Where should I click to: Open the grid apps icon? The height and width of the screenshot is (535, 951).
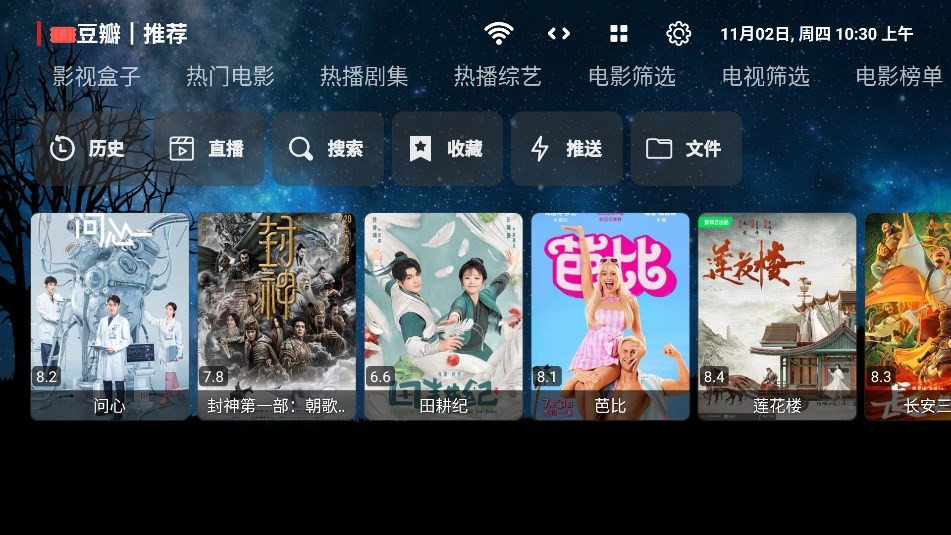(619, 34)
